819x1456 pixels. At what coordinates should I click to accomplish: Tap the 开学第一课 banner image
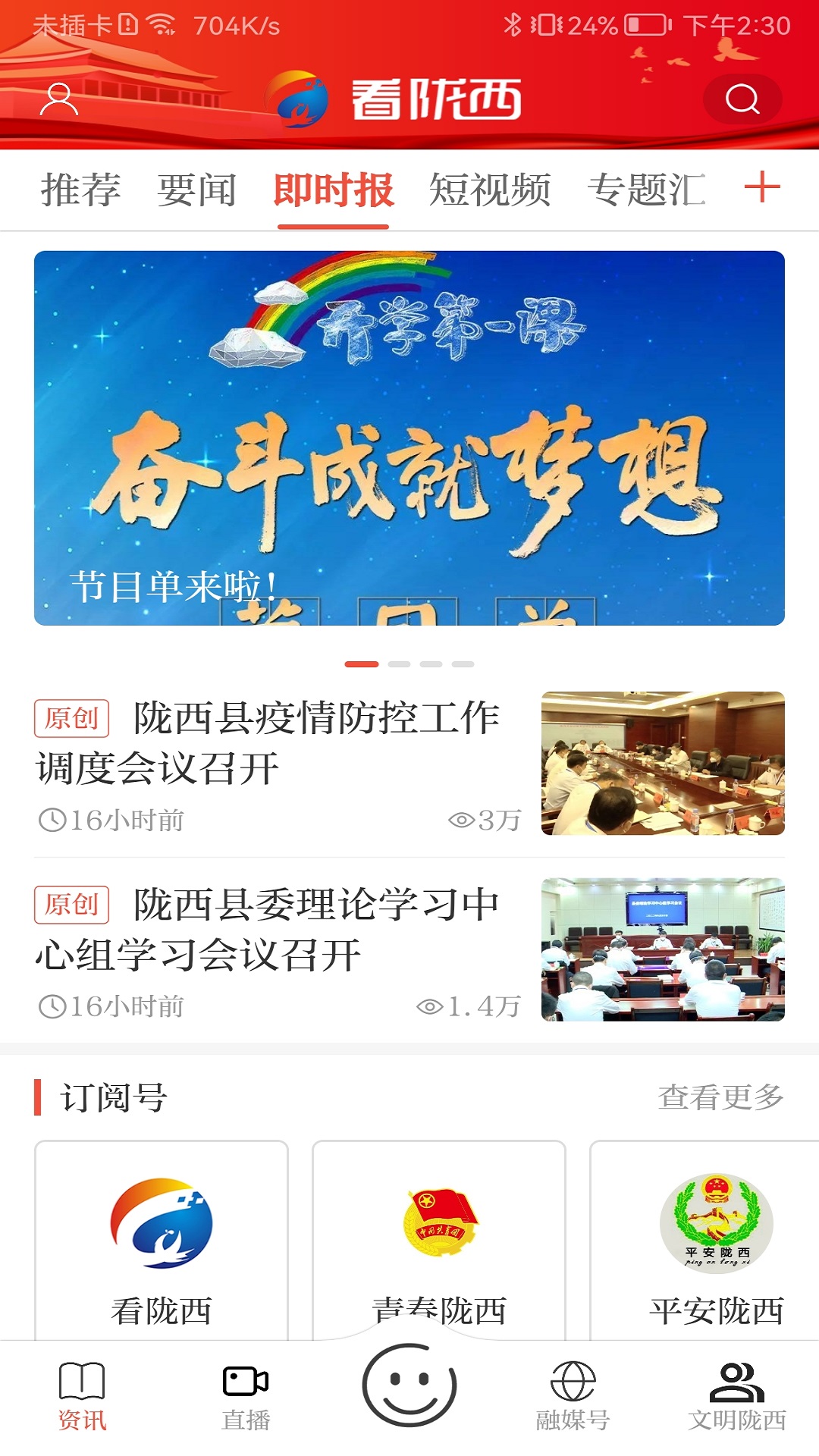[x=409, y=440]
